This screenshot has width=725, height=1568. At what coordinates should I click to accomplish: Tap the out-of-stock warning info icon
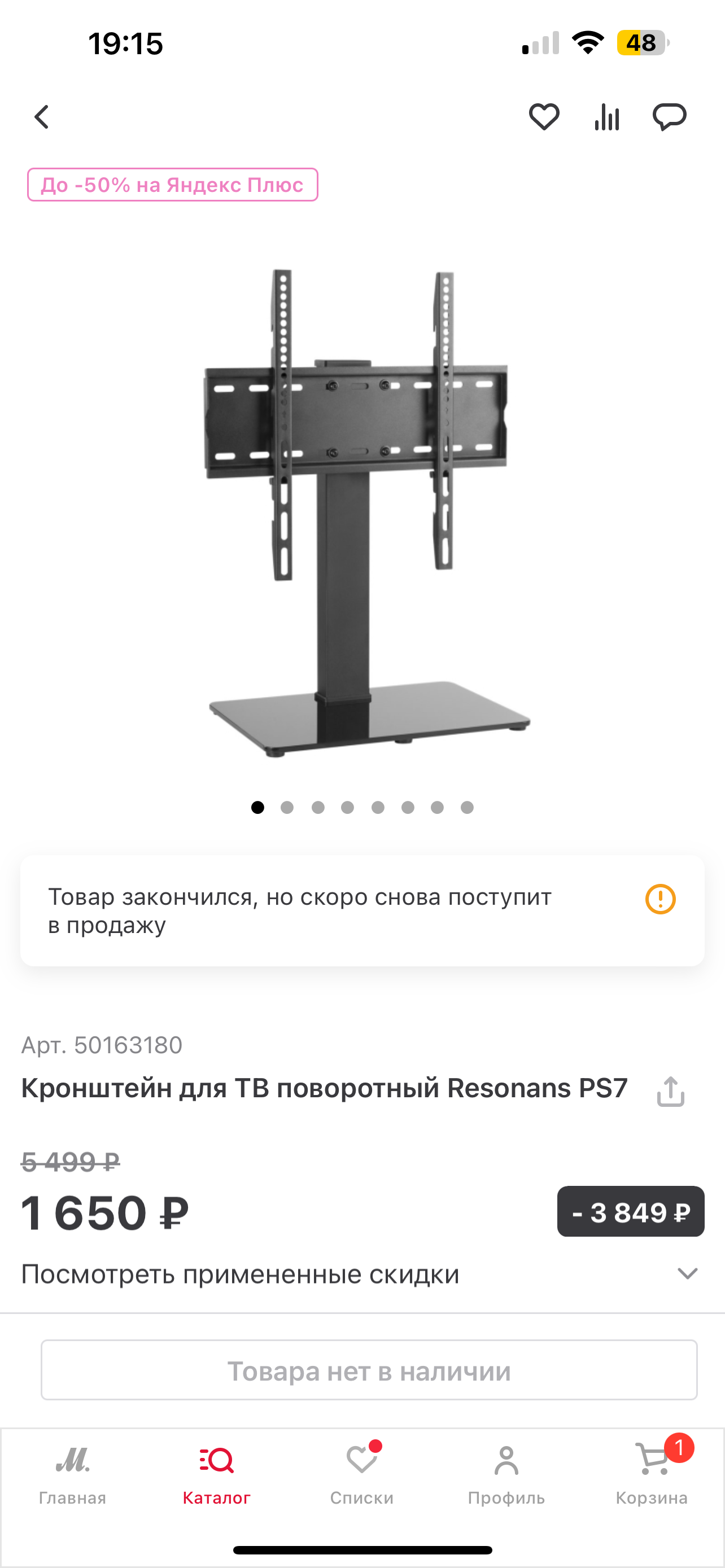pyautogui.click(x=660, y=899)
